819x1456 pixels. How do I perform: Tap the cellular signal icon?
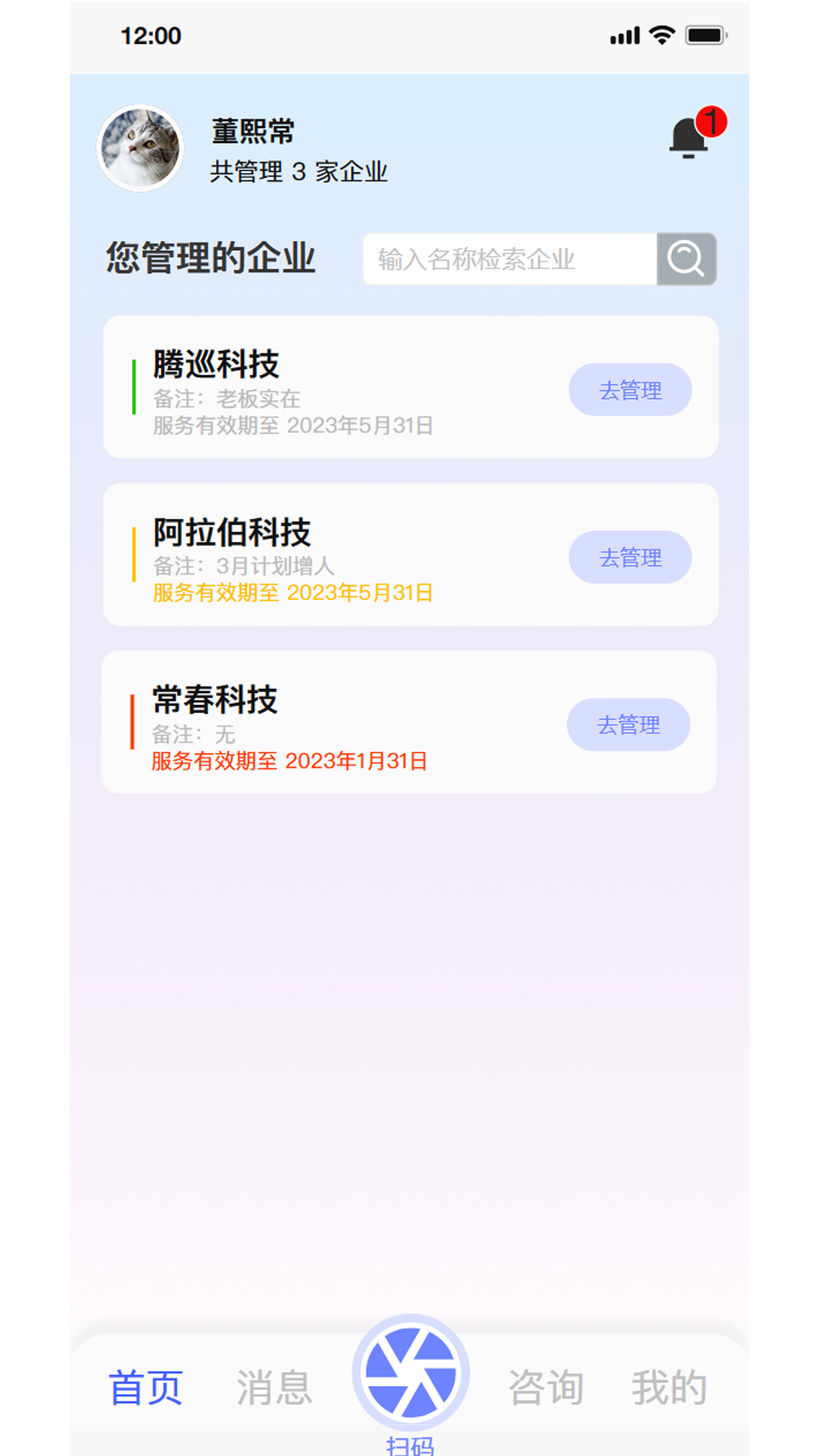click(623, 33)
